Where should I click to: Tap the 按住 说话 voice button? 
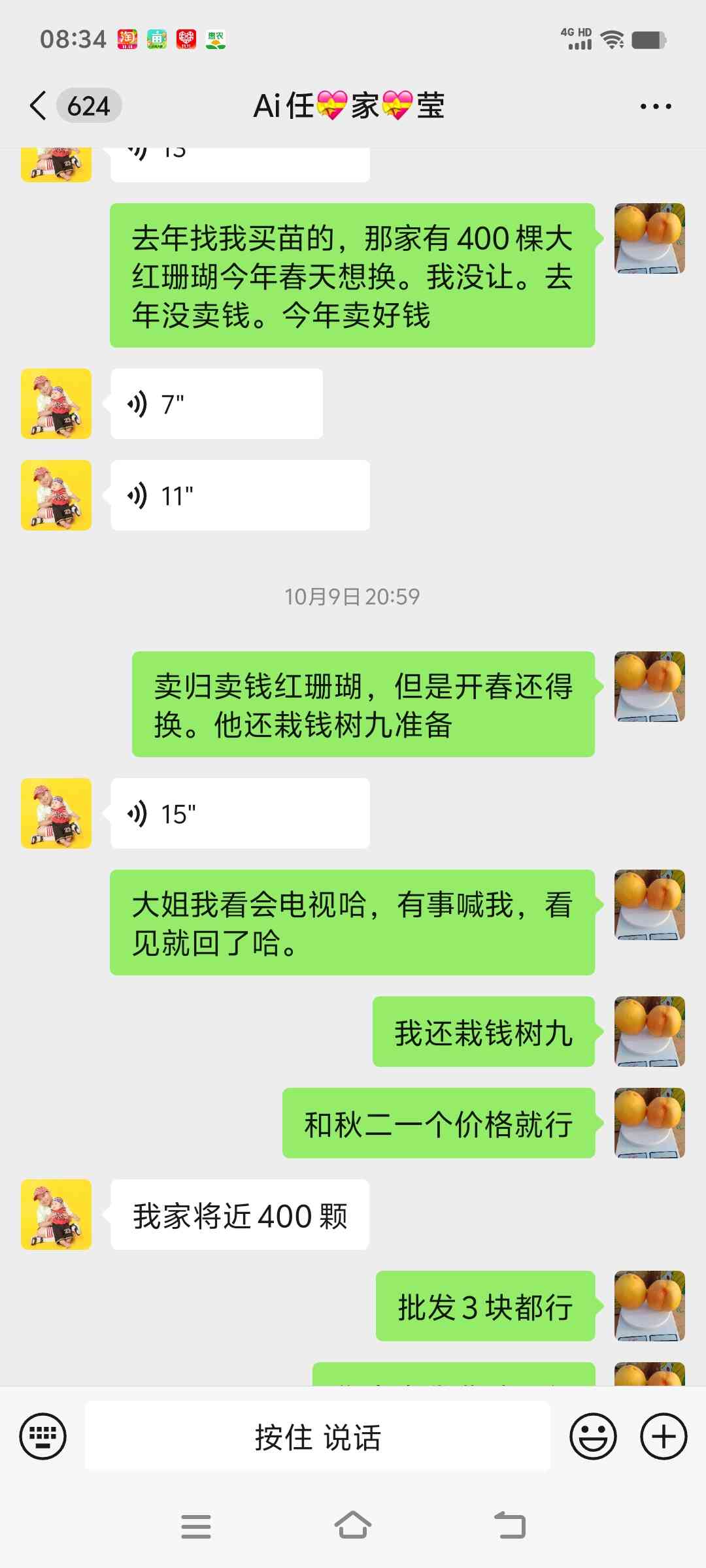tap(318, 1436)
